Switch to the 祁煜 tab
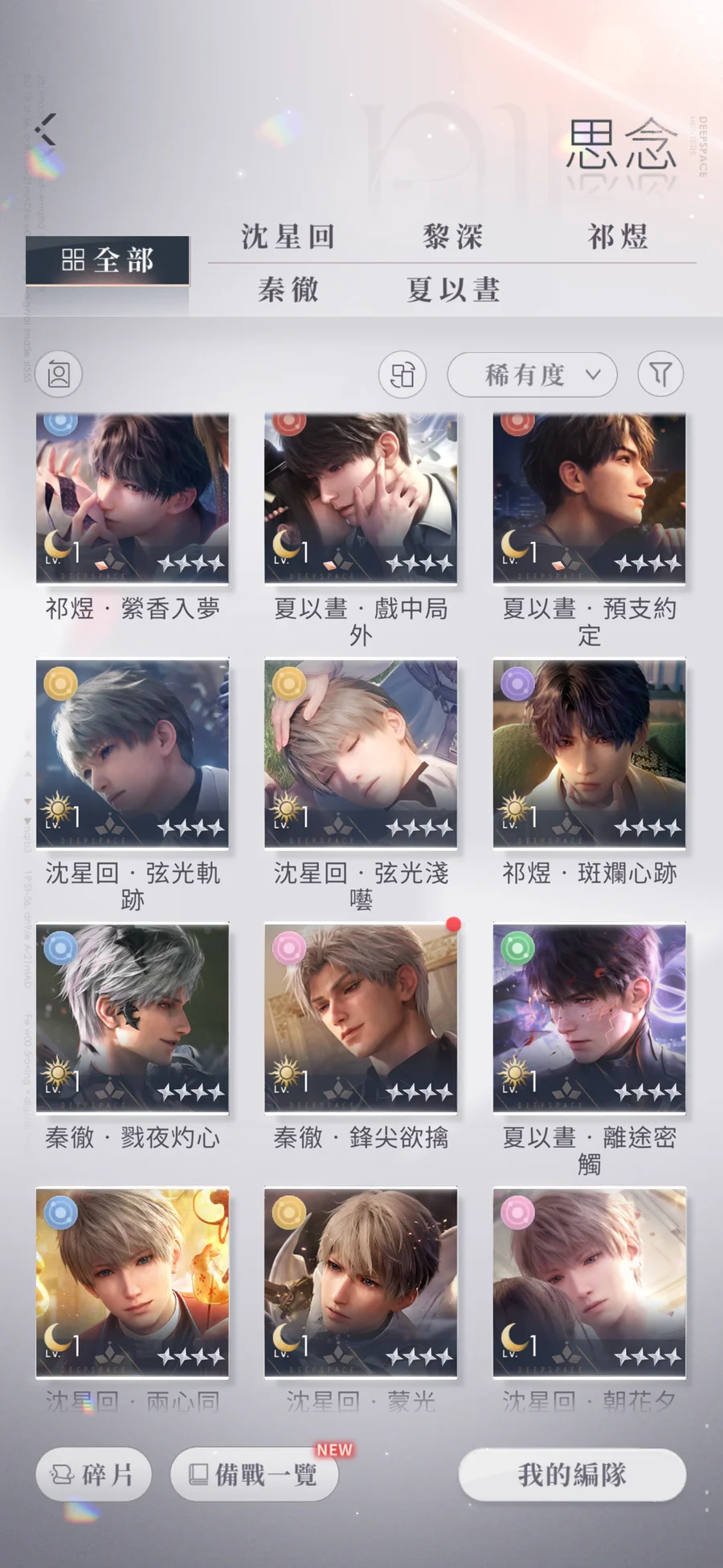 pos(617,237)
